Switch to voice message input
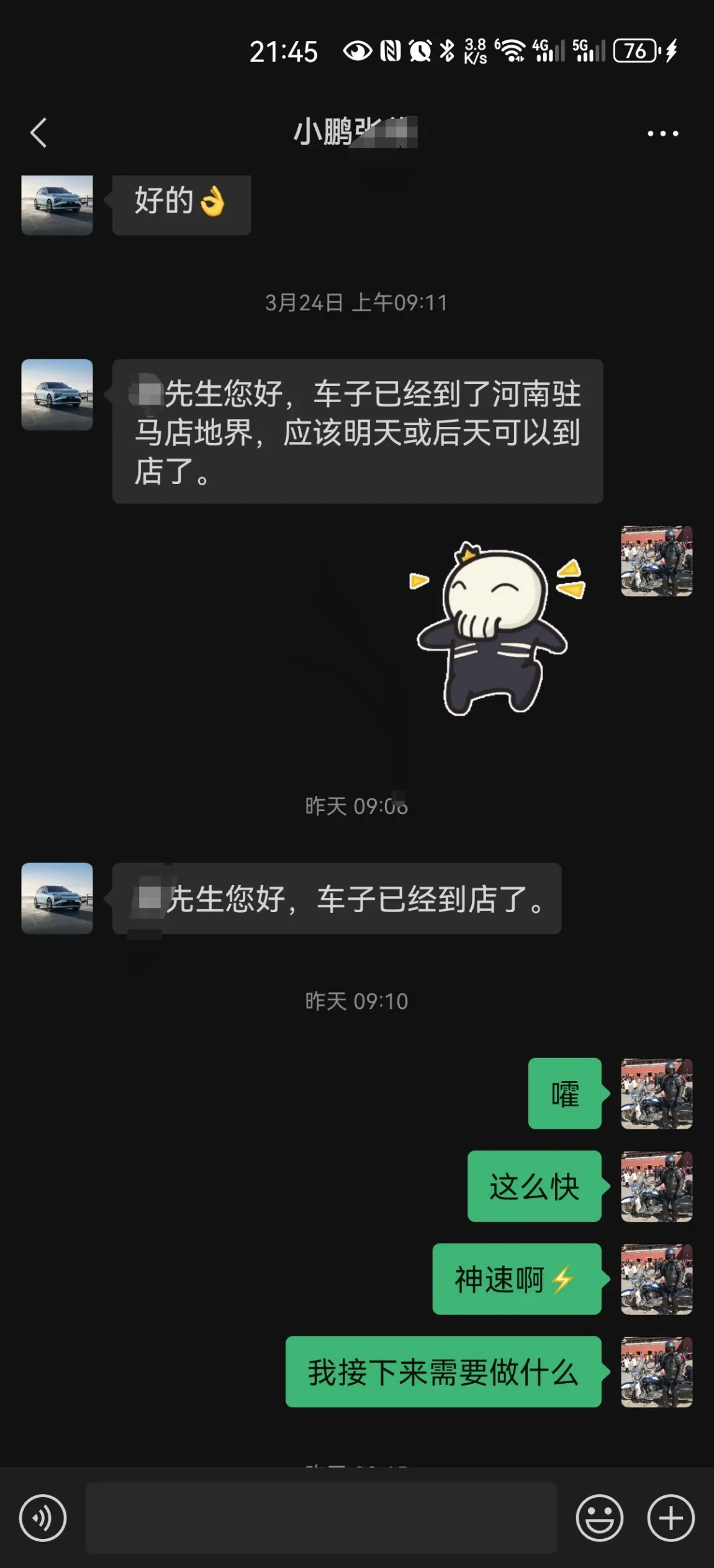The image size is (714, 1568). (43, 1518)
